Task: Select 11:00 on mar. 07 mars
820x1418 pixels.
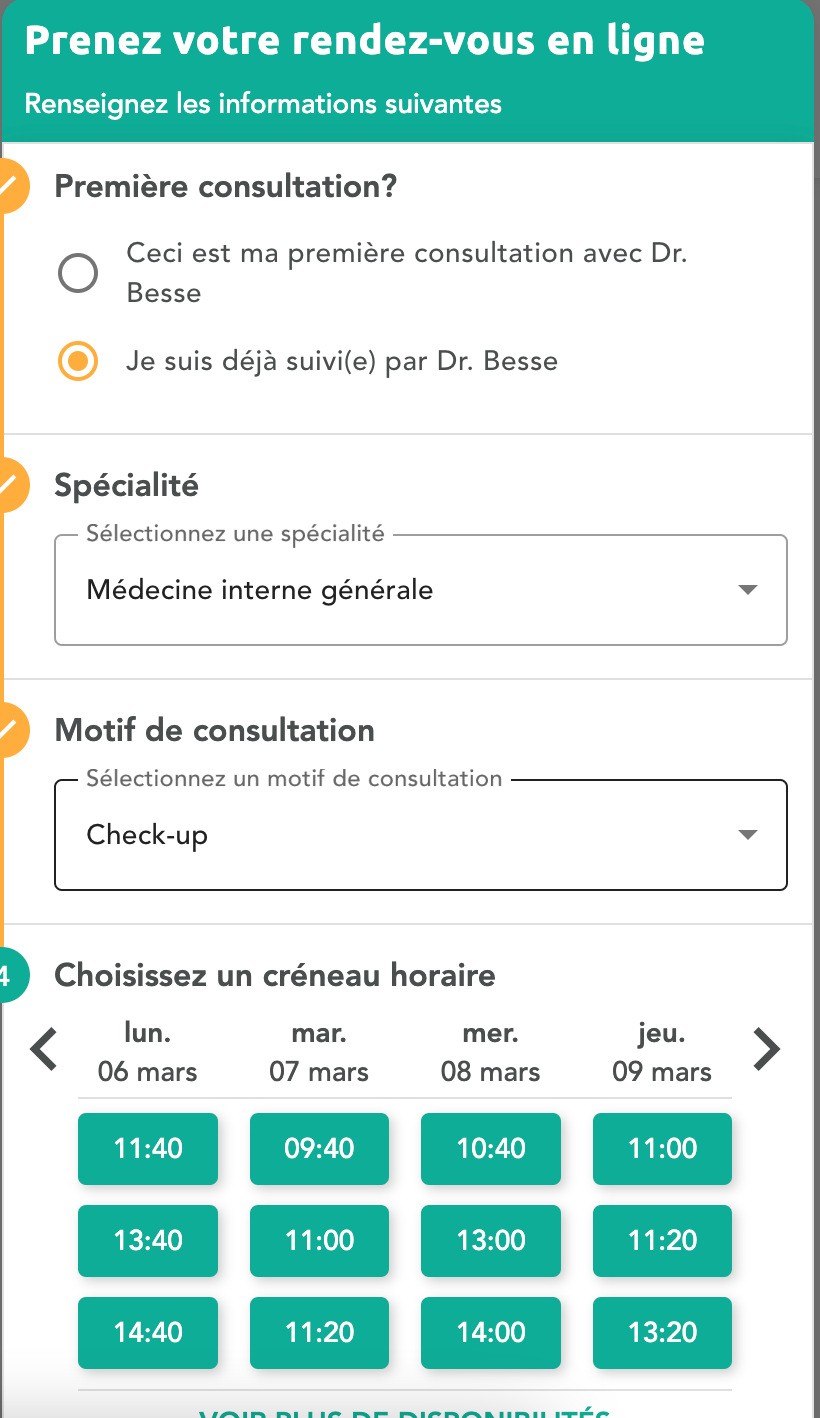Action: [319, 1240]
